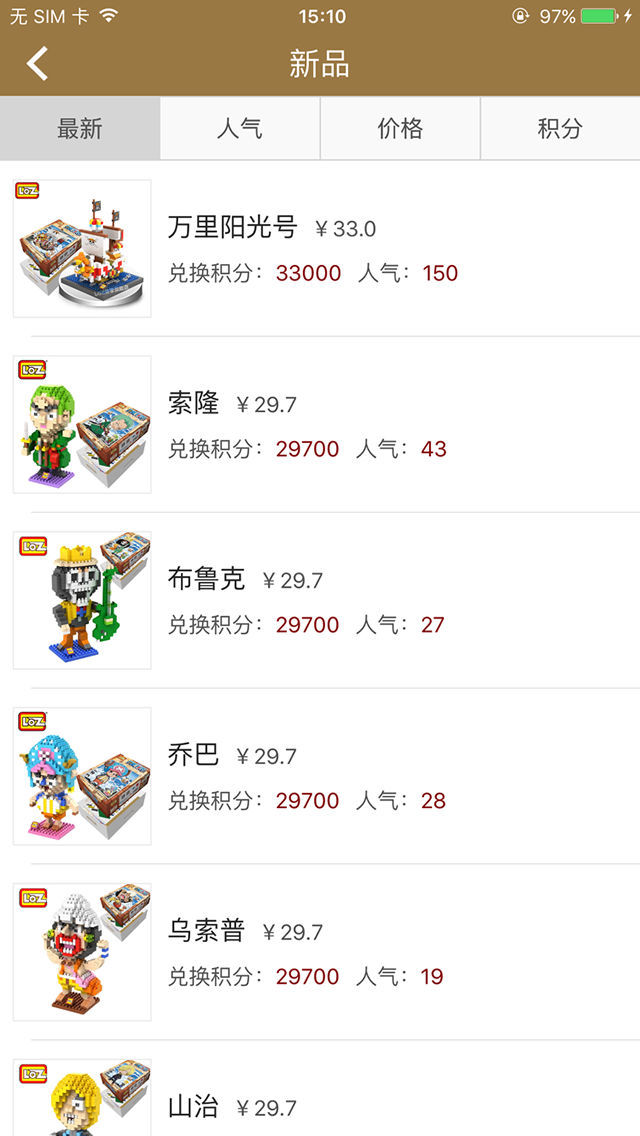Sort products by 价格
640x1136 pixels.
tap(400, 128)
